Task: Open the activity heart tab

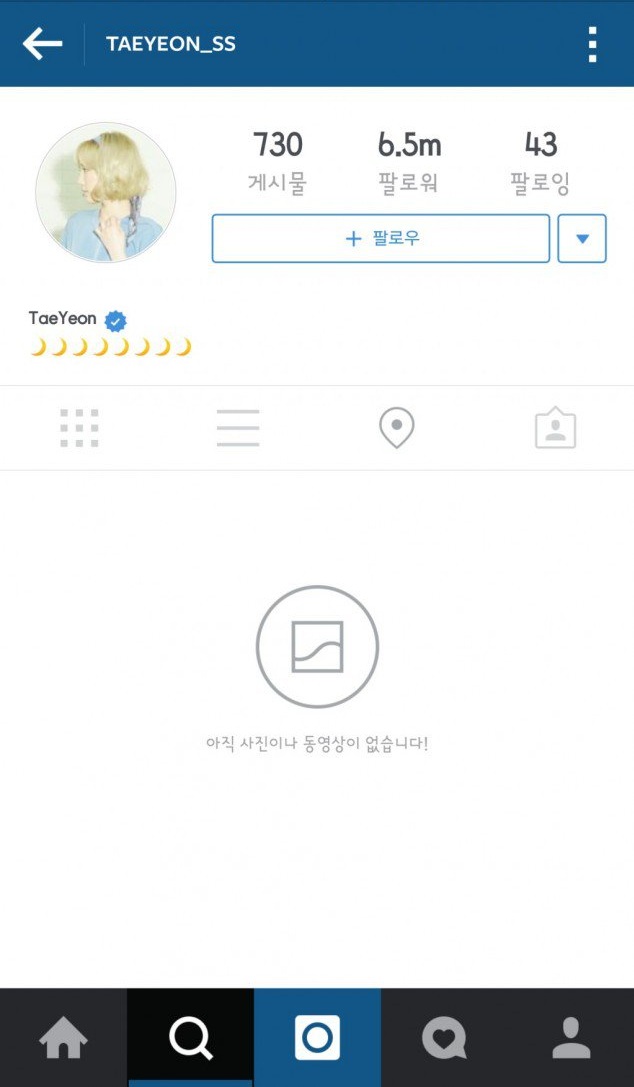Action: tap(444, 1038)
